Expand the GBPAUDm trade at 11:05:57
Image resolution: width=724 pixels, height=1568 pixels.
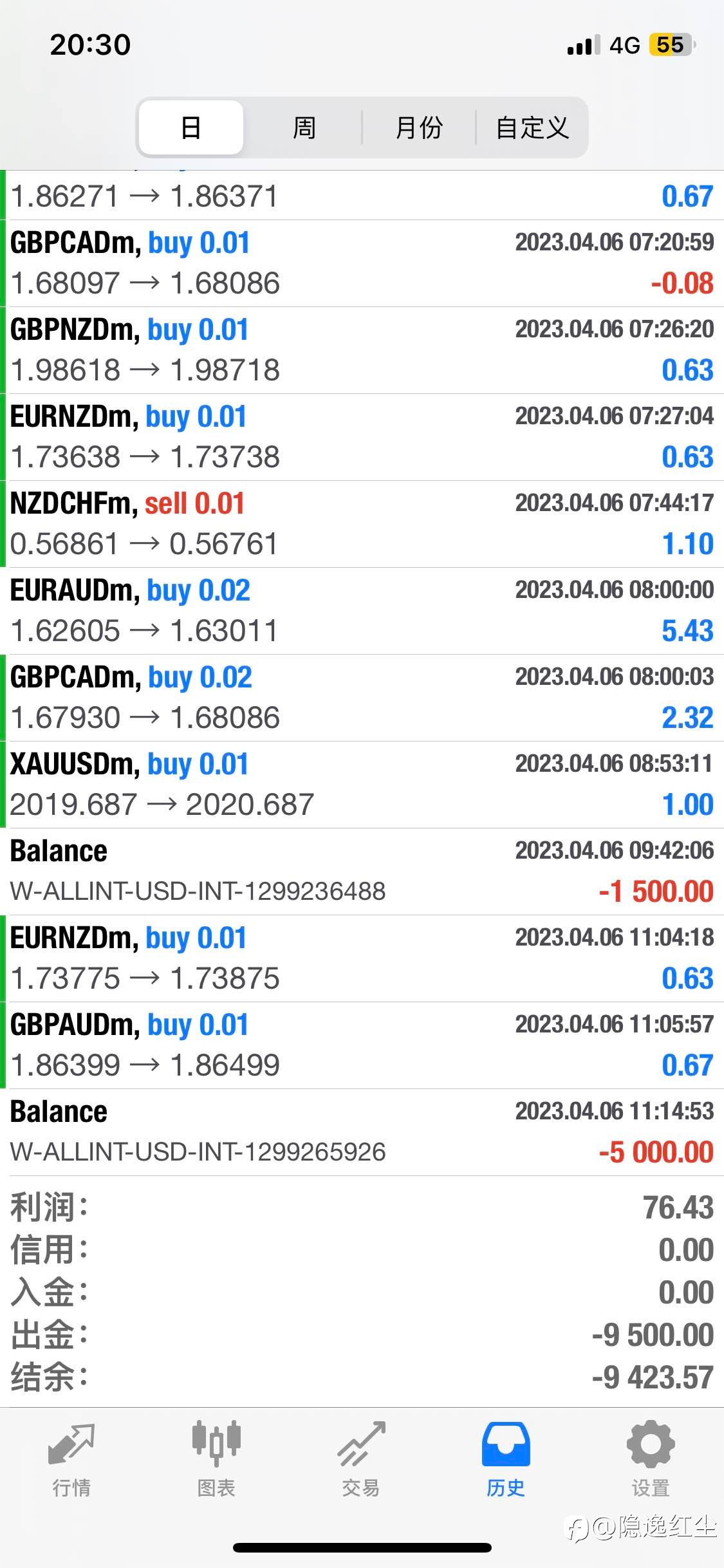click(x=362, y=1045)
